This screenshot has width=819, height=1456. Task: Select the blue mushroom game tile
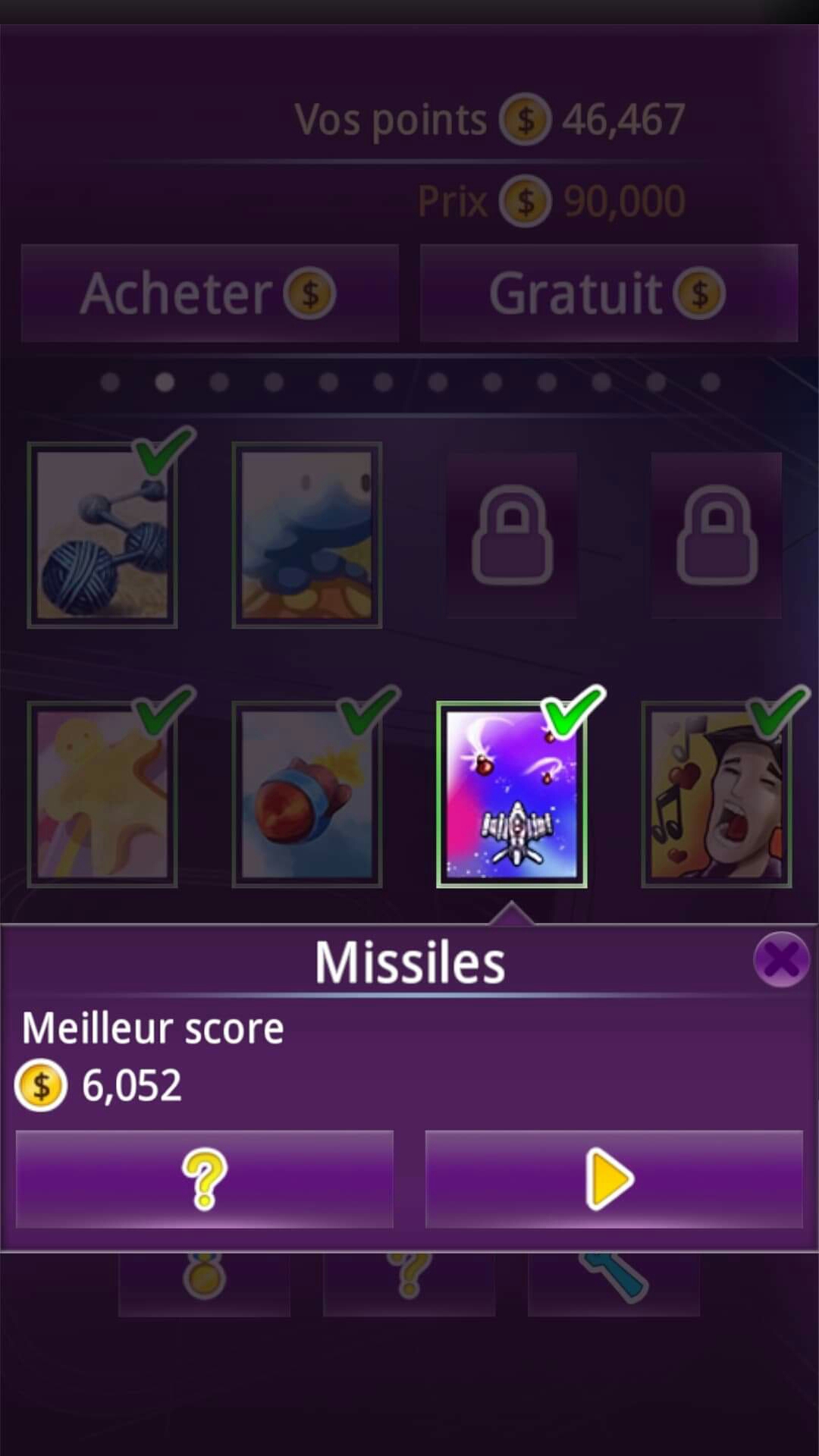[307, 535]
